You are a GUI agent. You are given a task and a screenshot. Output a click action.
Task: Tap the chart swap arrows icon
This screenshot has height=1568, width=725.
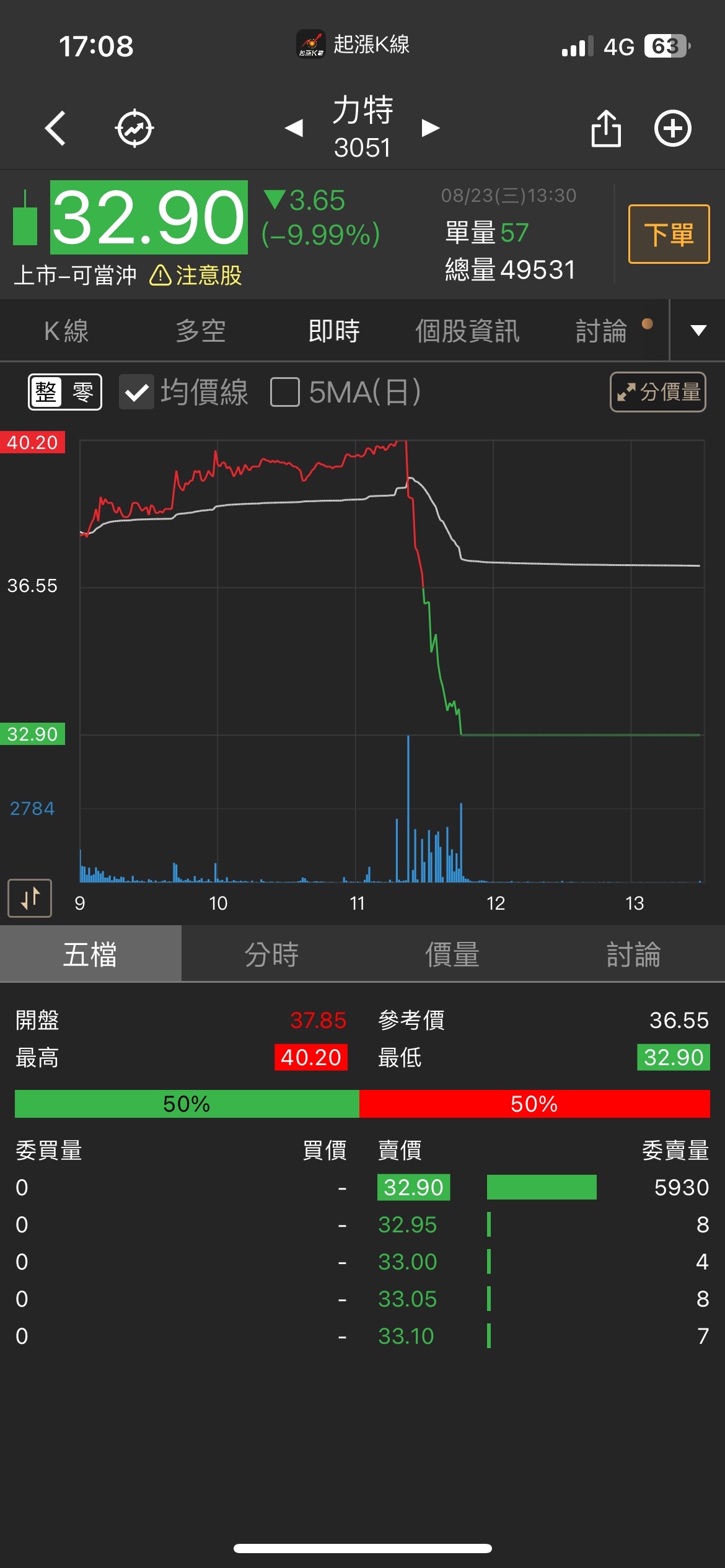tap(30, 898)
